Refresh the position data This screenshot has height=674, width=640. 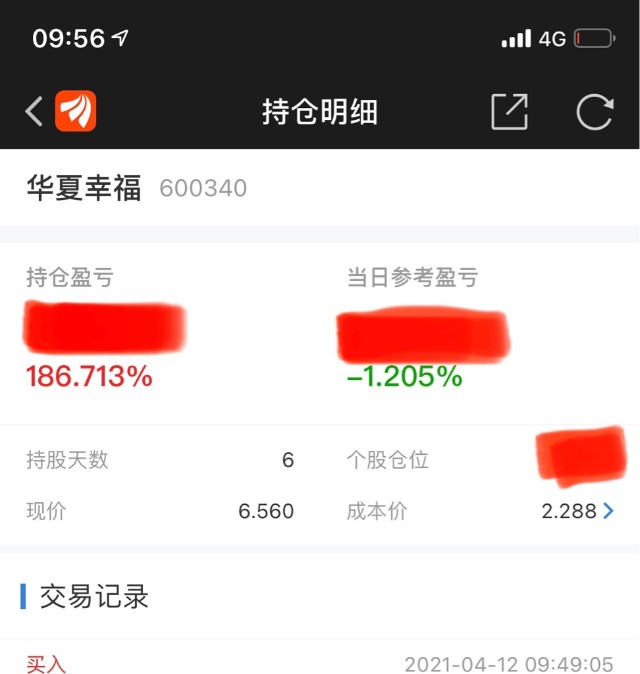594,111
